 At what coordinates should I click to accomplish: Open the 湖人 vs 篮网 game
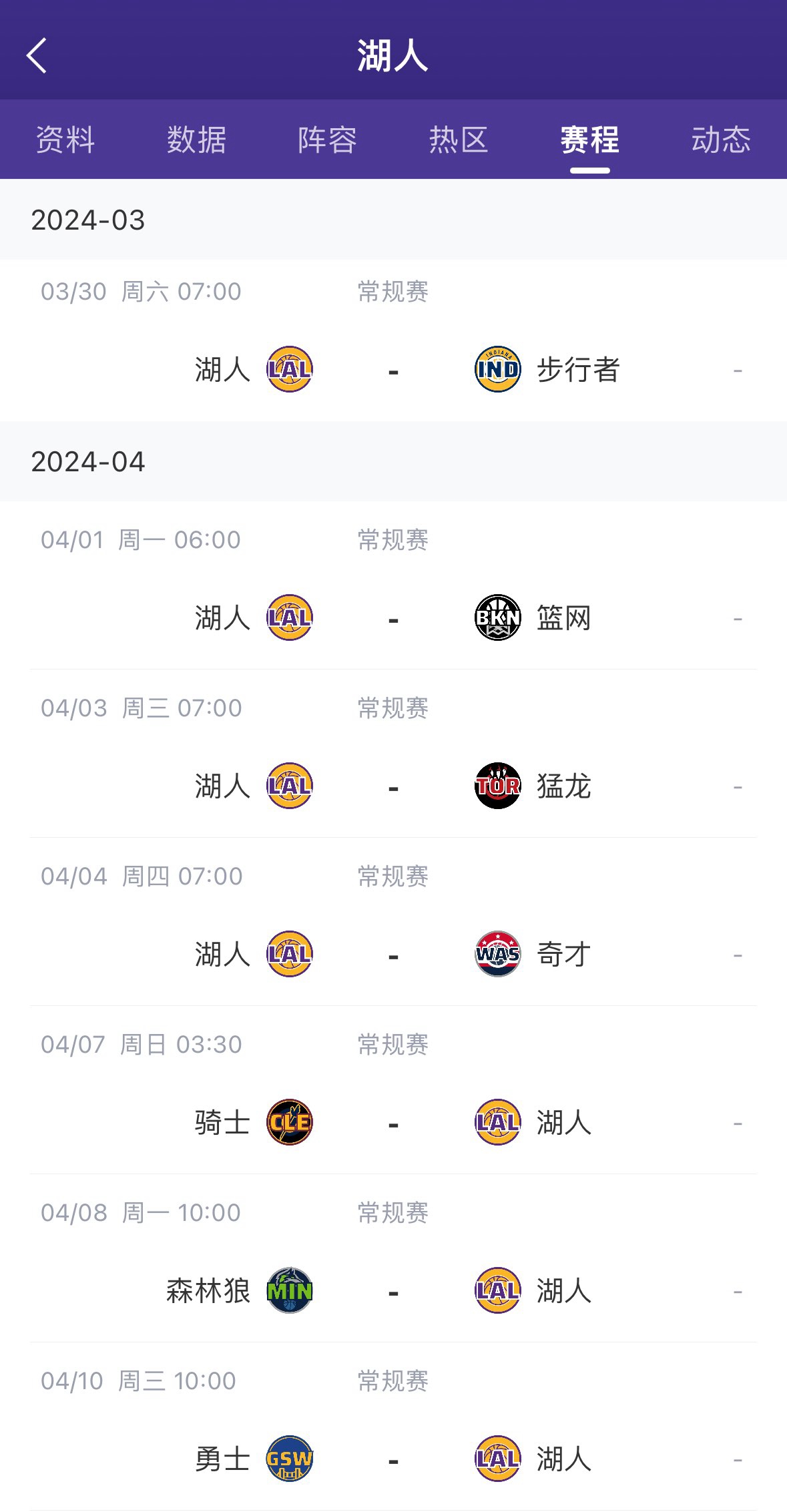tap(393, 585)
